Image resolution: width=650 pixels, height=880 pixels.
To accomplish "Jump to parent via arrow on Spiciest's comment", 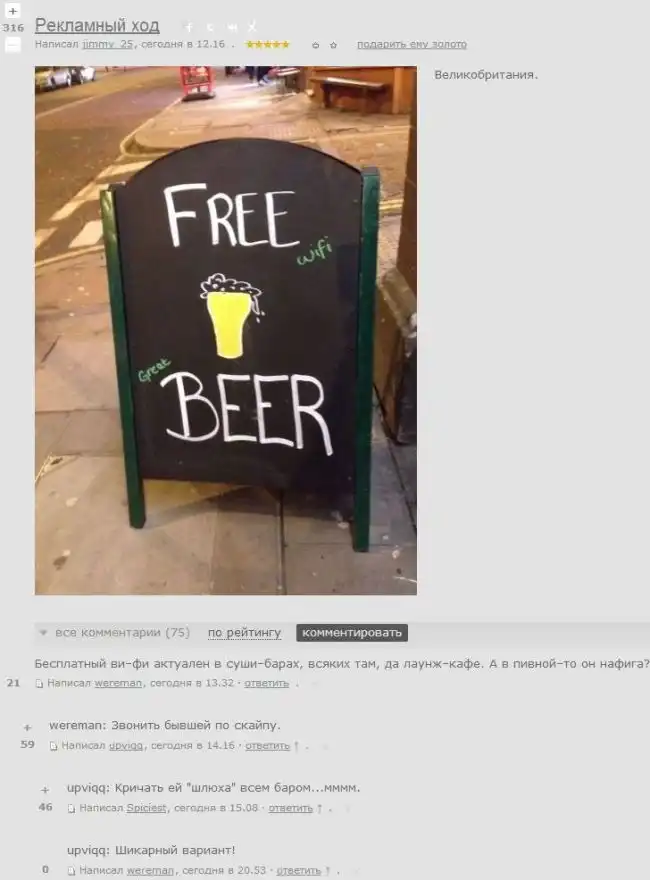I will tap(319, 807).
